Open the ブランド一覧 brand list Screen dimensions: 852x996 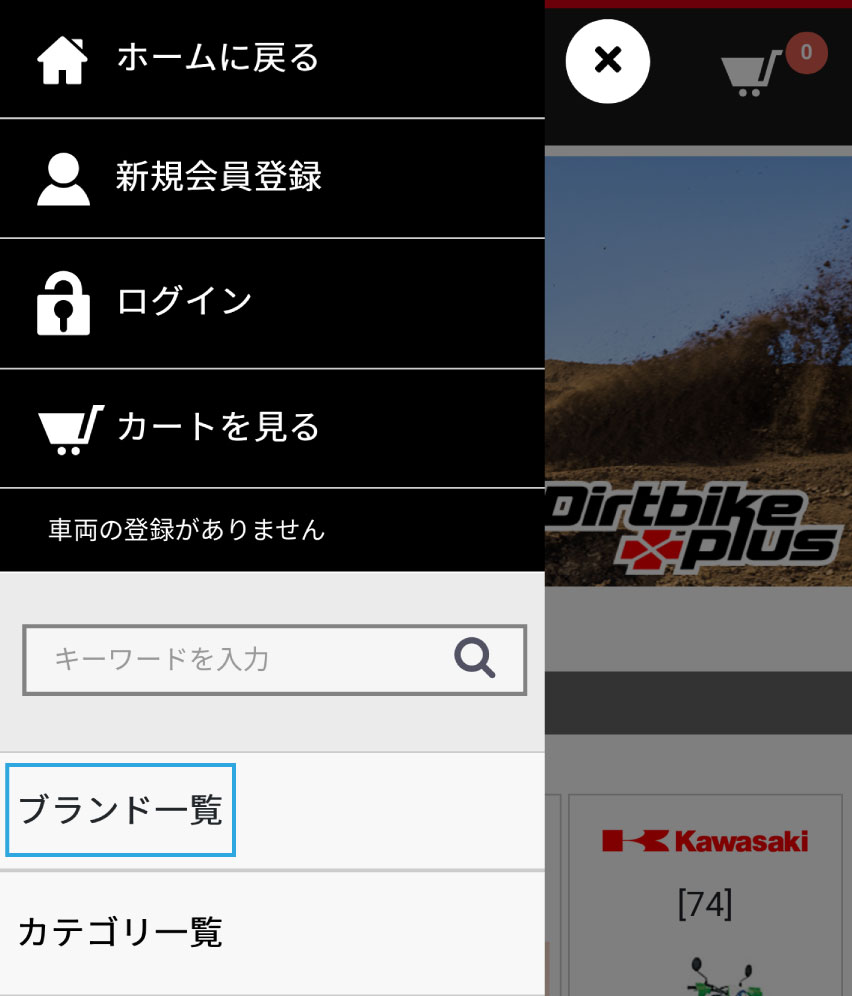(x=120, y=810)
